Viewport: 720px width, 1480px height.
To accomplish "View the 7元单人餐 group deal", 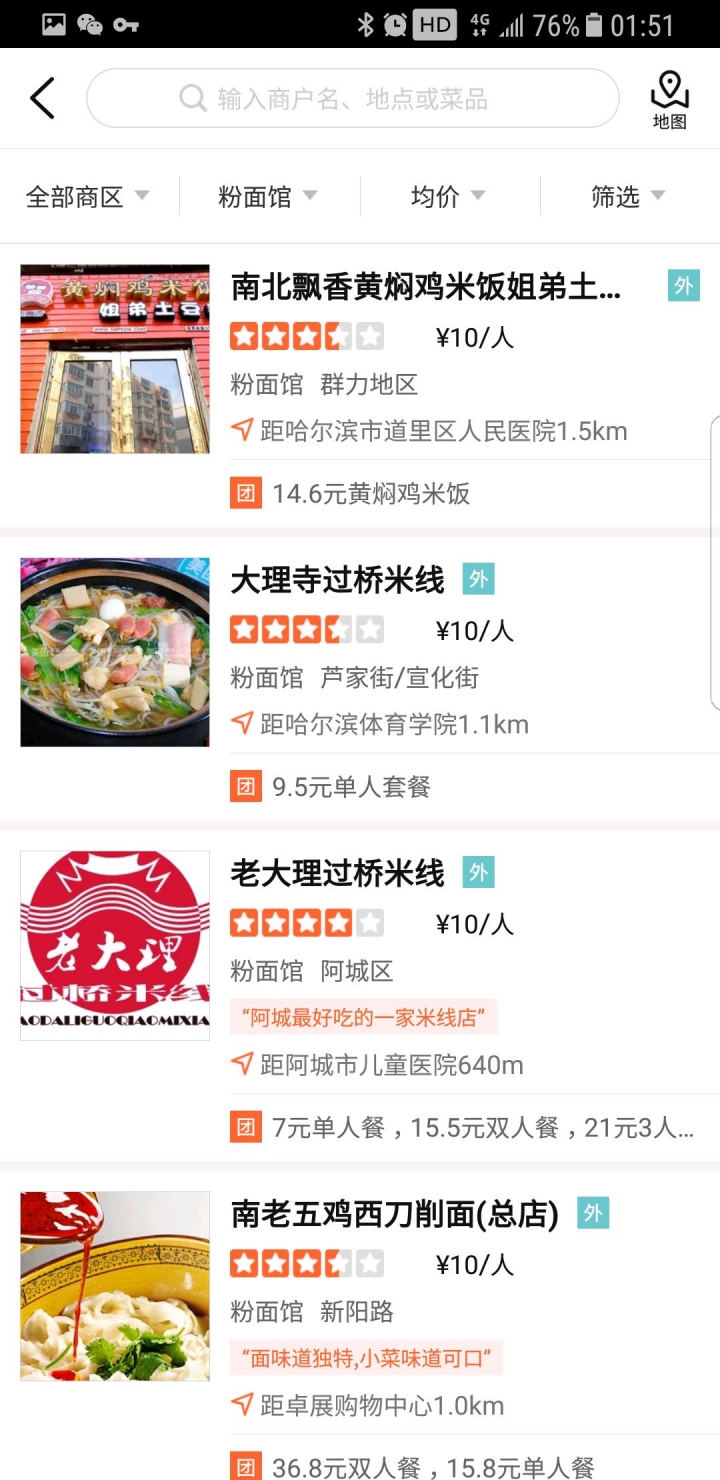I will click(x=482, y=1128).
